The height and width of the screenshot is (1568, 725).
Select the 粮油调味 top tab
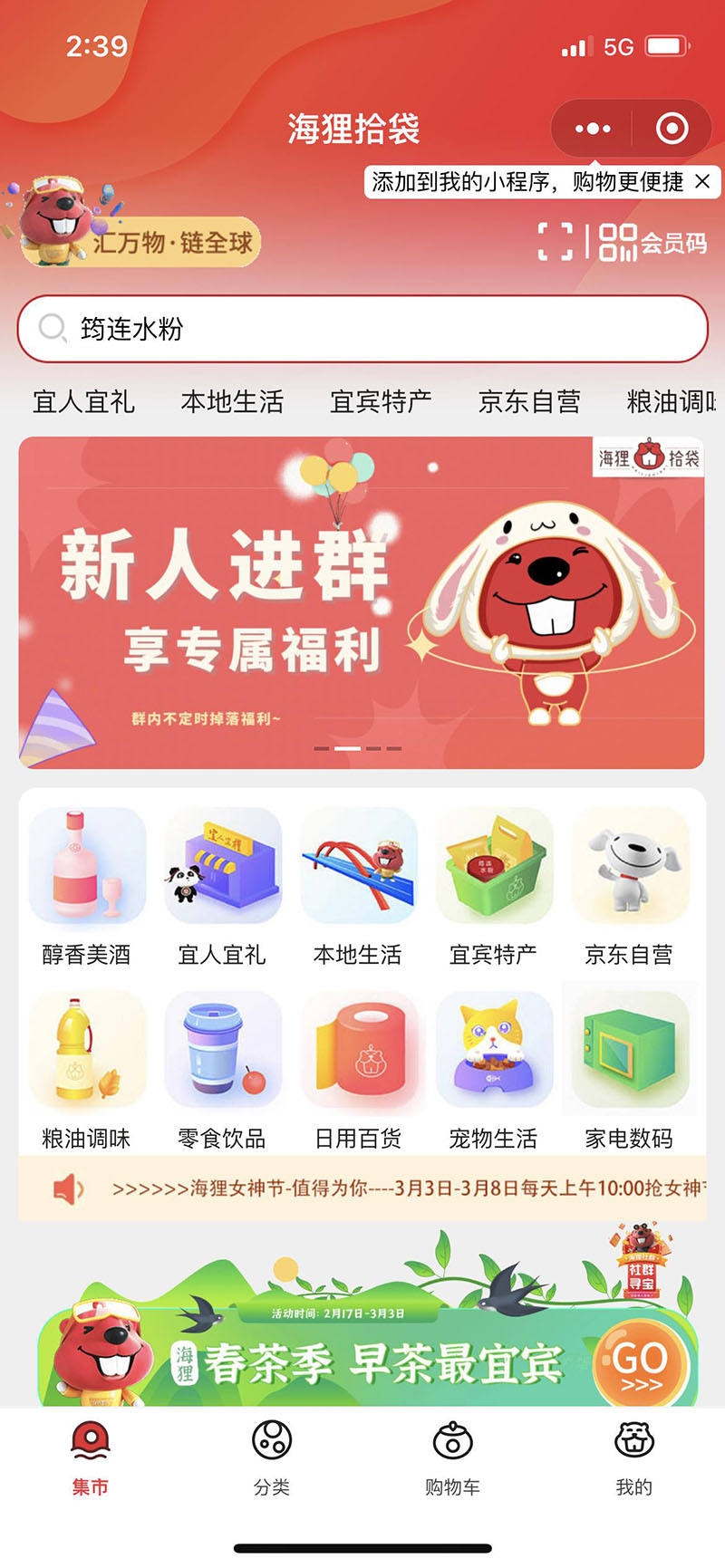[671, 401]
